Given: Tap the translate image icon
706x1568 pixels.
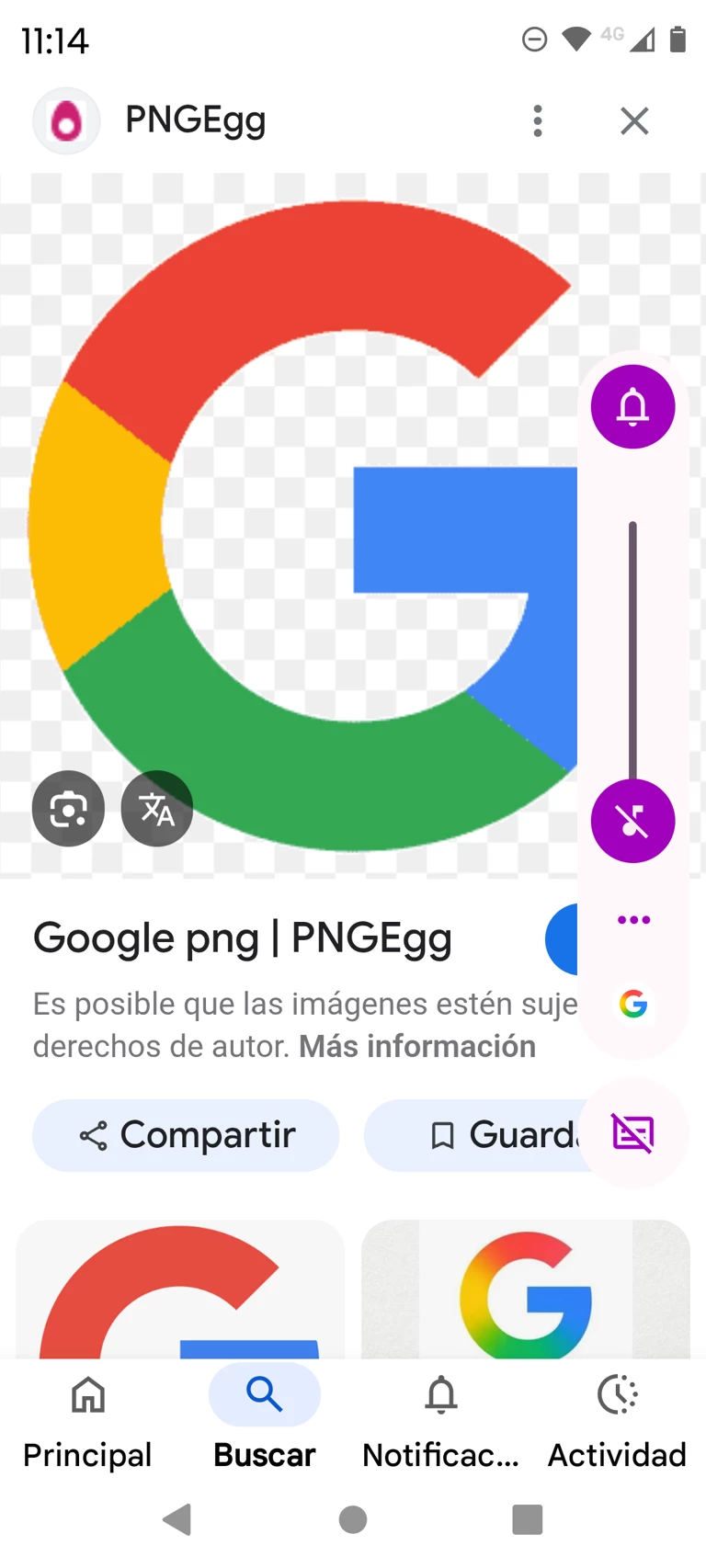Looking at the screenshot, I should coord(157,809).
